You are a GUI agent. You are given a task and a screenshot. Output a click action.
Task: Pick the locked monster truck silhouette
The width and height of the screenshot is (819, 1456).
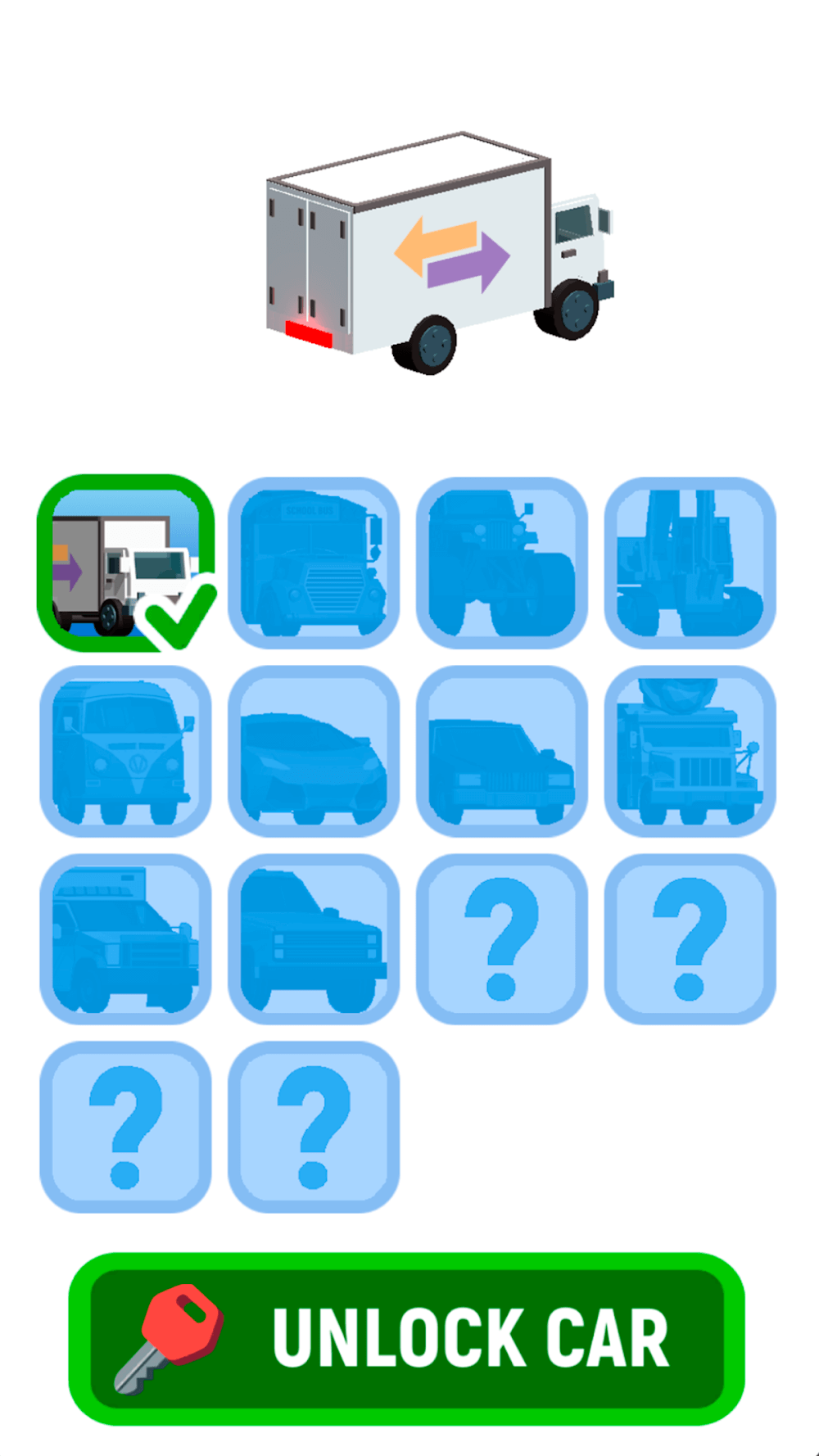tap(502, 563)
